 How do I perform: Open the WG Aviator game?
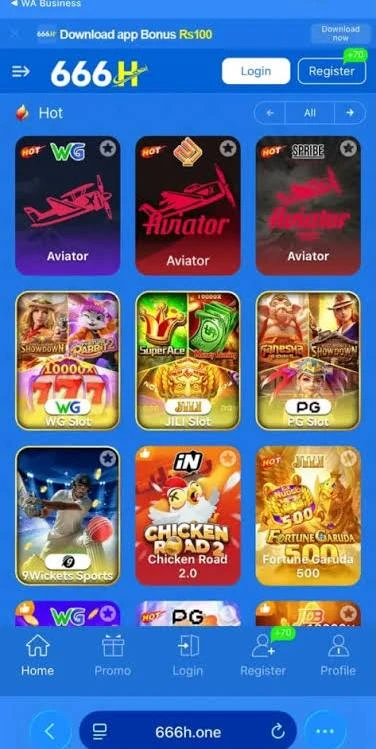pos(67,205)
